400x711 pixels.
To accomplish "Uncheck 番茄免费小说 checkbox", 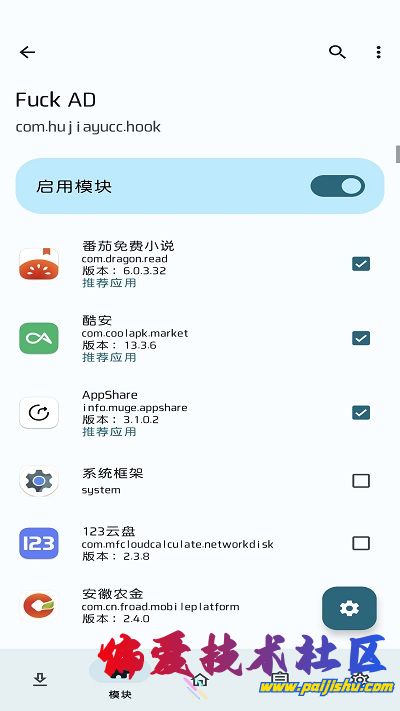I will (361, 263).
